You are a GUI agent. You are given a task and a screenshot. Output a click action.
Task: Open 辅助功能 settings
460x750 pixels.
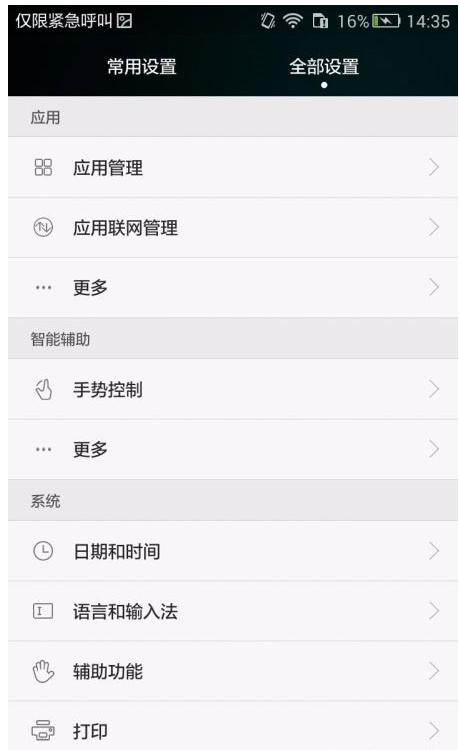pos(233,672)
